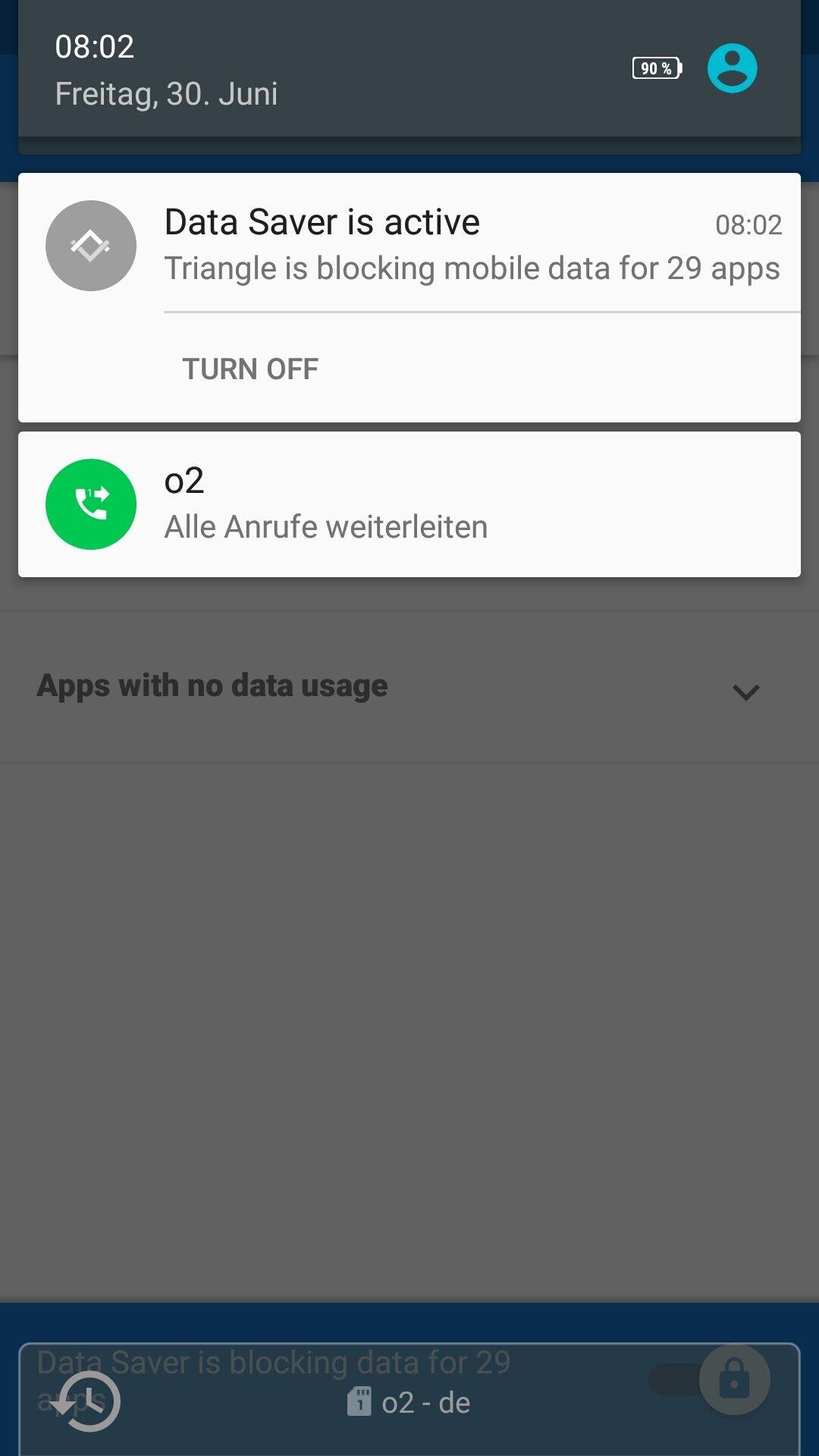Open the user account avatar
Screen dimensions: 819x1456
click(732, 68)
